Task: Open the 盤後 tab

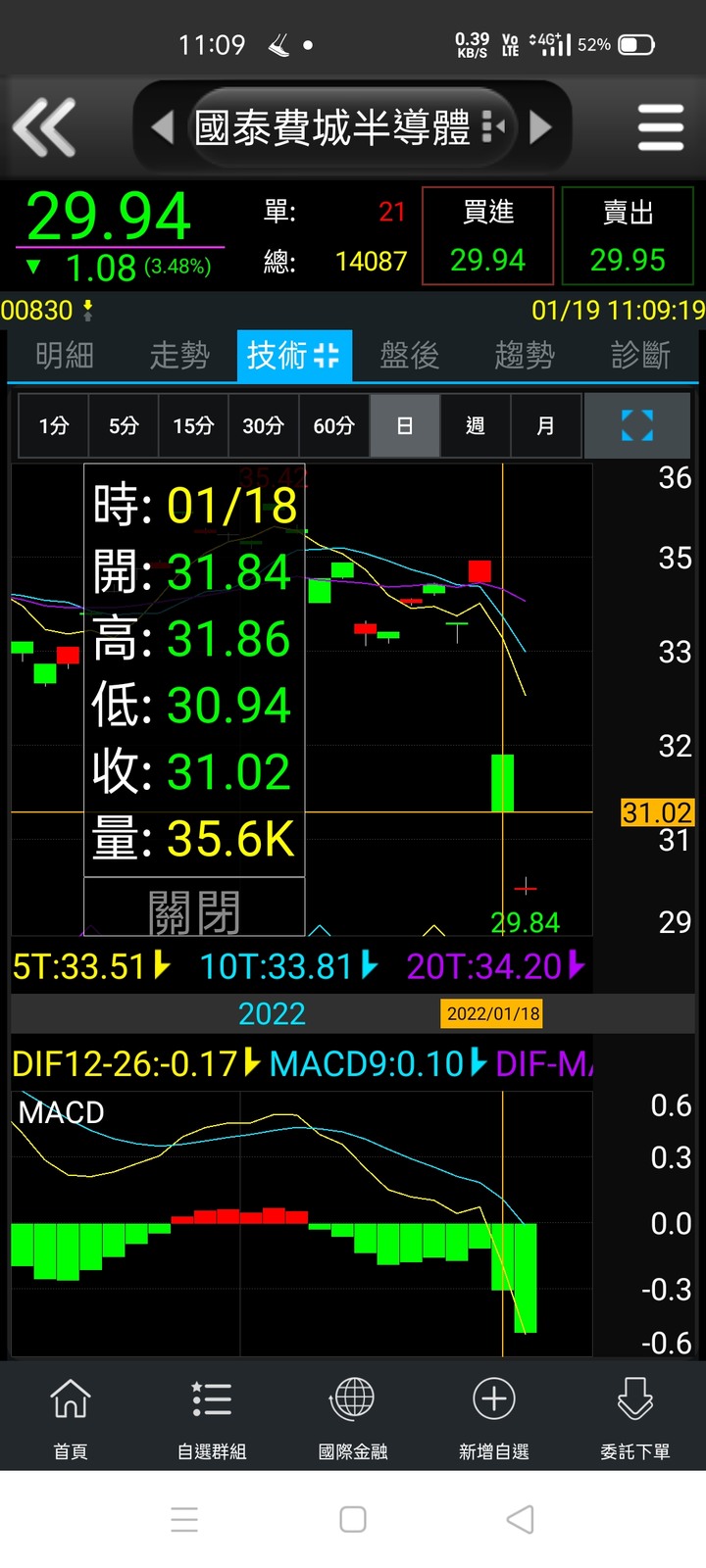Action: point(410,355)
